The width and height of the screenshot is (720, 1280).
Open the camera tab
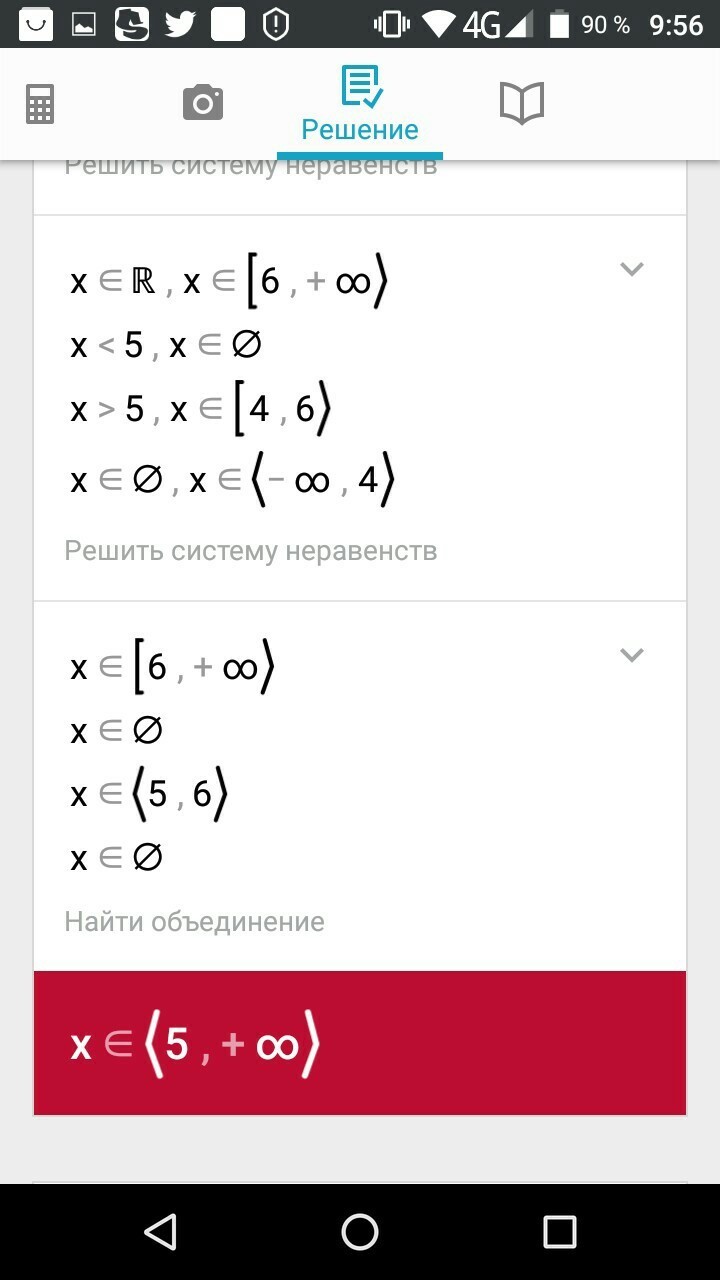click(x=202, y=103)
